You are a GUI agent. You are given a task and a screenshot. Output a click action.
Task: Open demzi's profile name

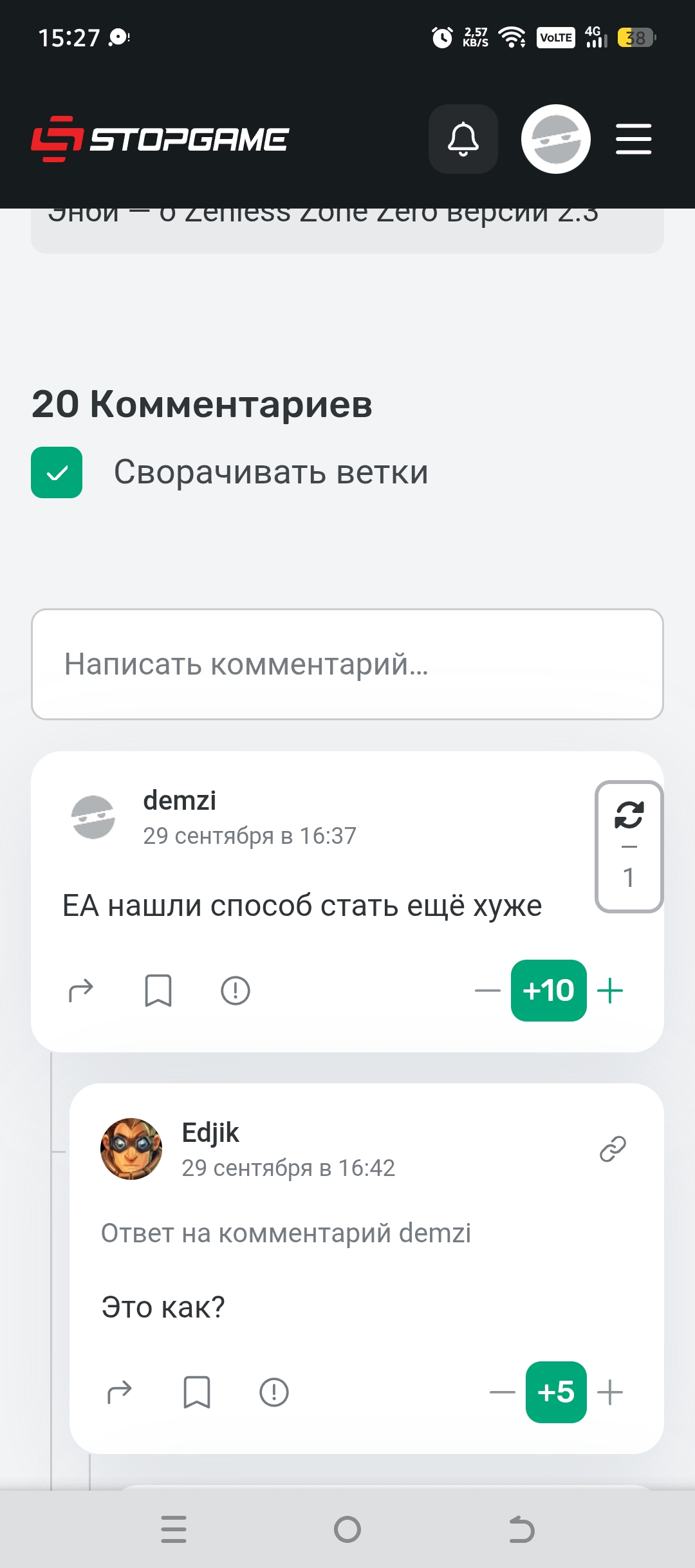[x=180, y=801]
